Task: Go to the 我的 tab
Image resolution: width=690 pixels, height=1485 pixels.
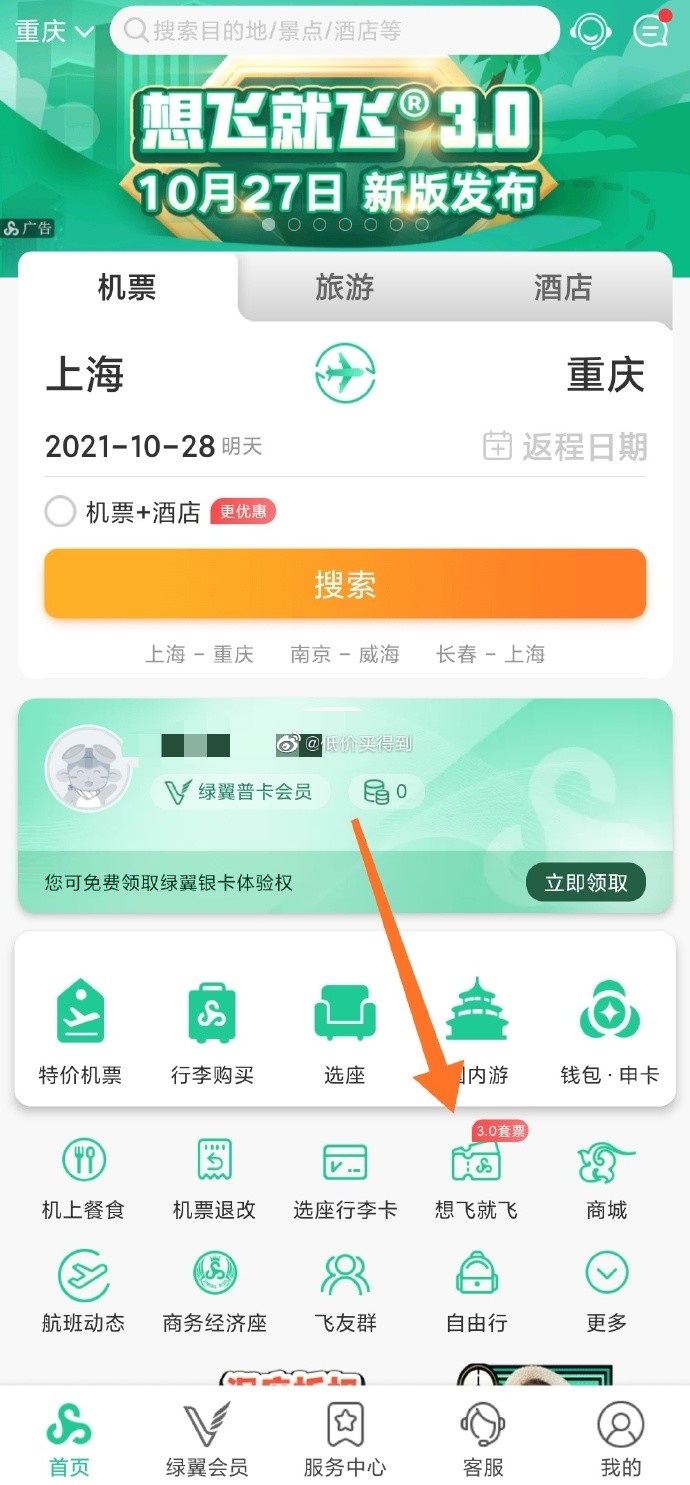Action: 620,1438
